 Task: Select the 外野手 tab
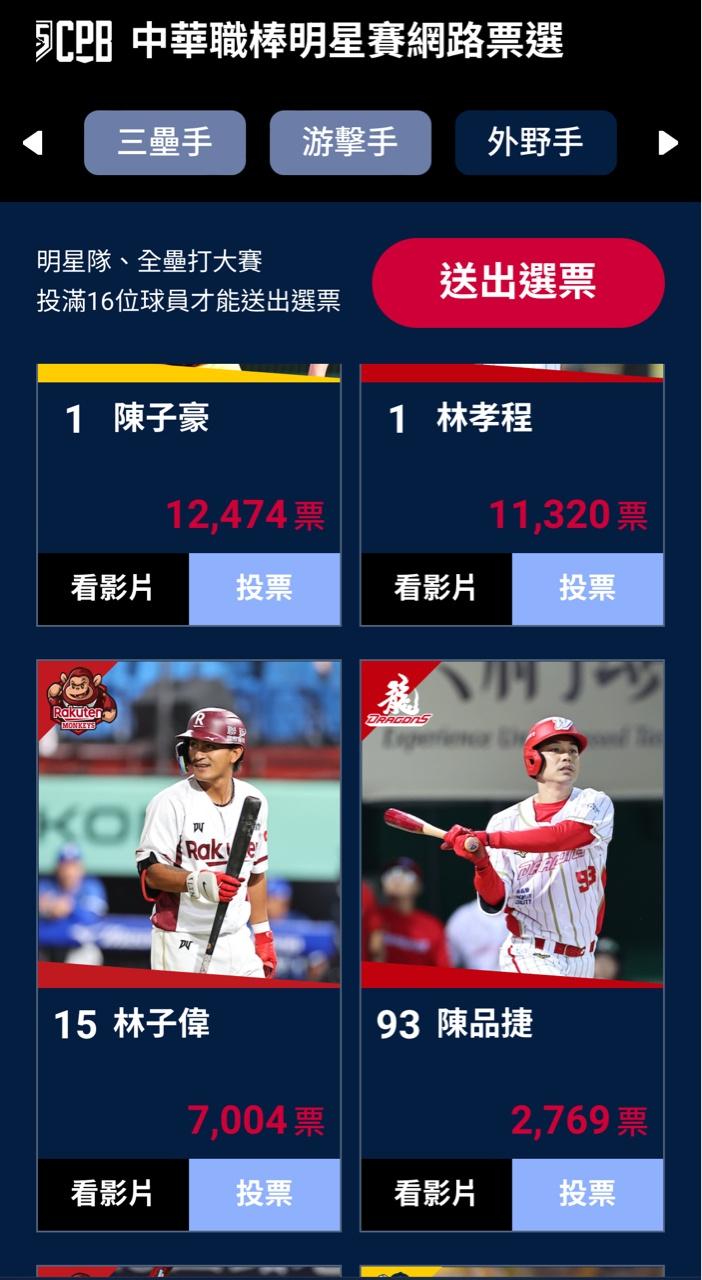(536, 143)
